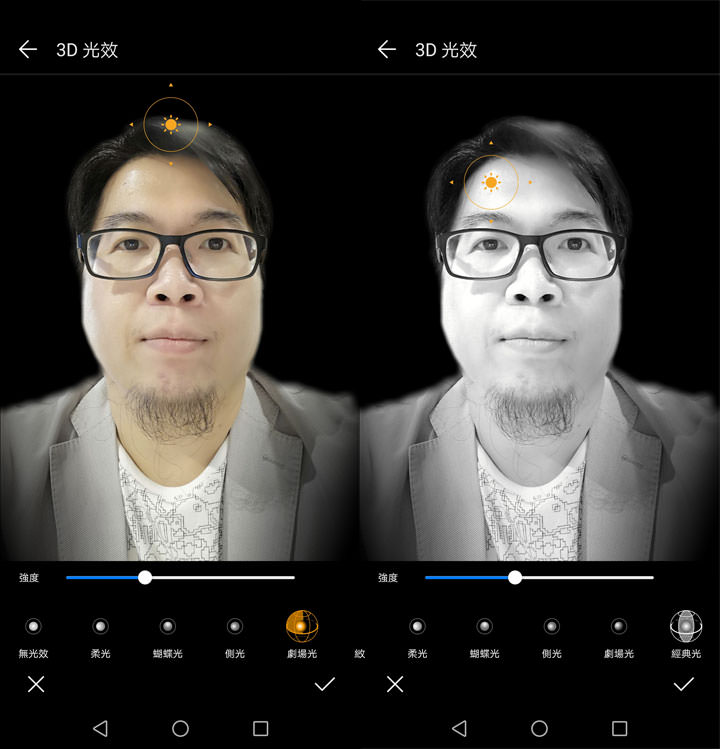
Task: Apply the black-and-white effect with the checkmark
Action: 683,684
